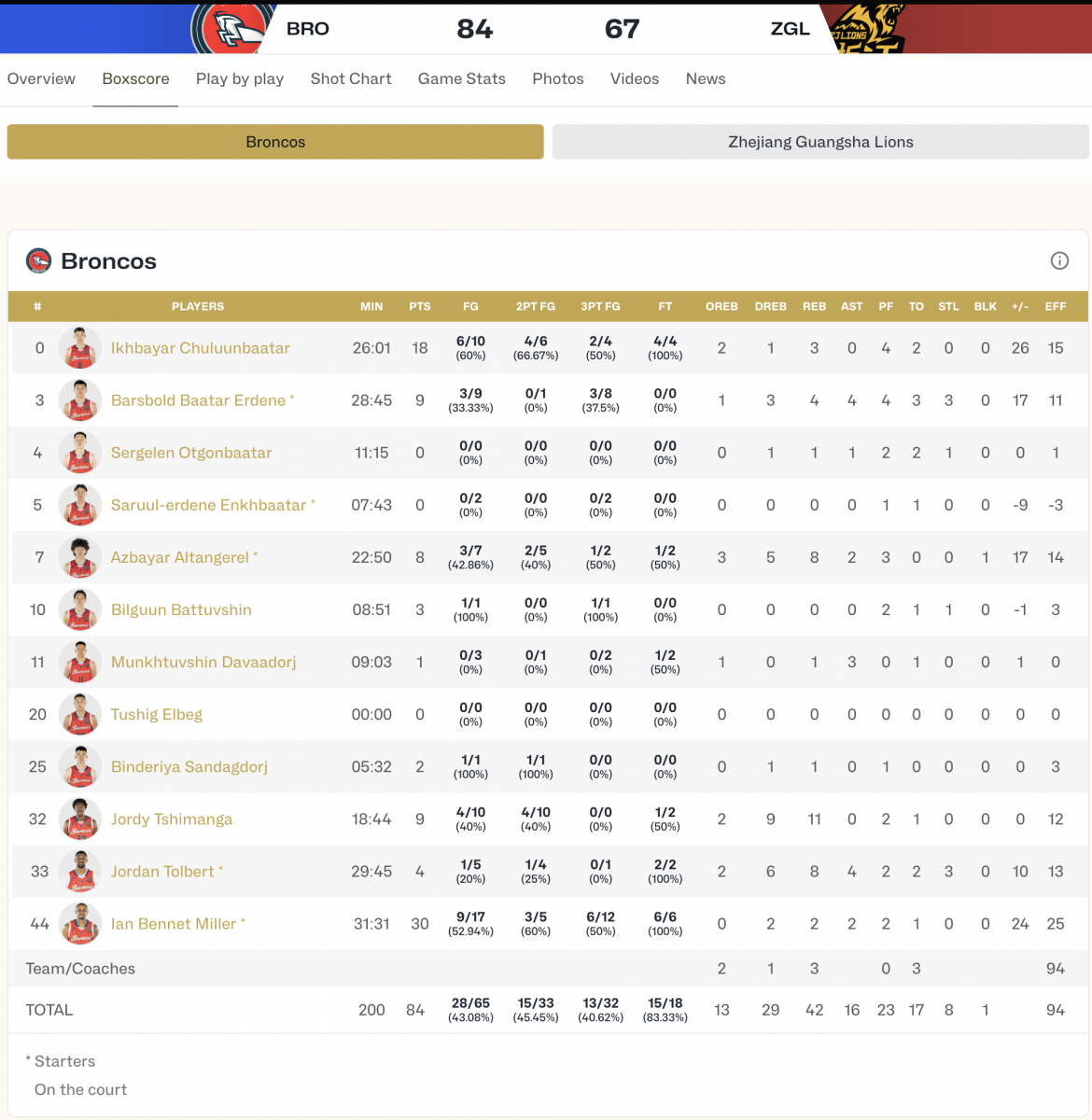1092x1120 pixels.
Task: Go to the Shot Chart tab
Action: point(351,79)
